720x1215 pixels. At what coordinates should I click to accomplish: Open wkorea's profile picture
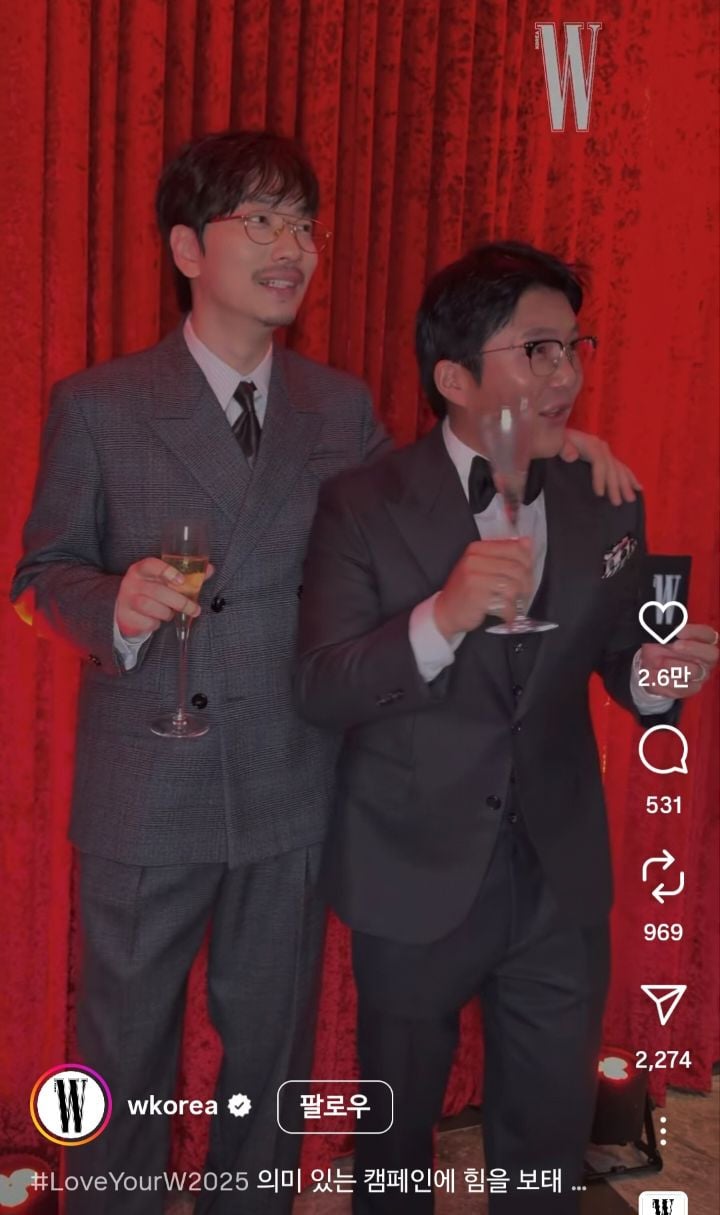[x=71, y=1105]
